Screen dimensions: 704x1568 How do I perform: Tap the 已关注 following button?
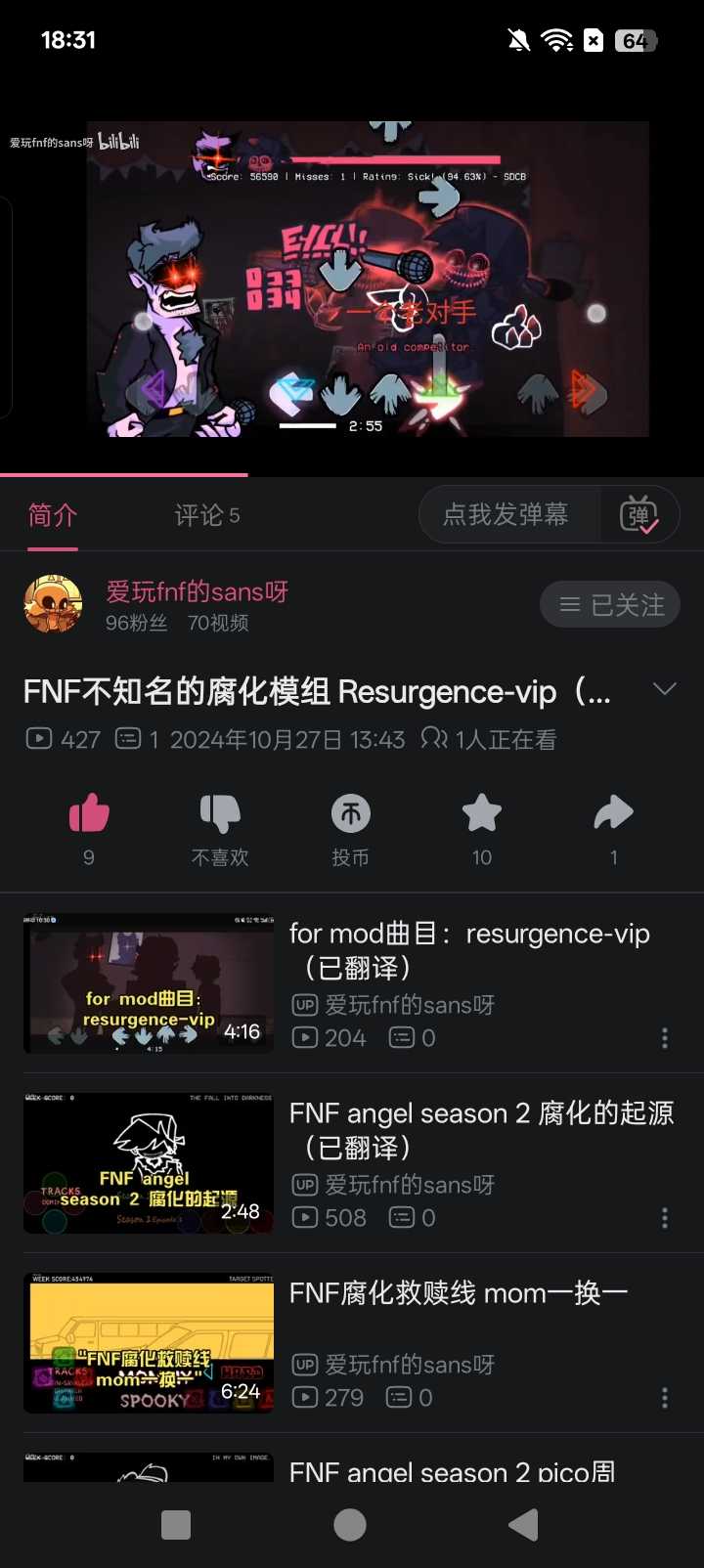pyautogui.click(x=610, y=605)
